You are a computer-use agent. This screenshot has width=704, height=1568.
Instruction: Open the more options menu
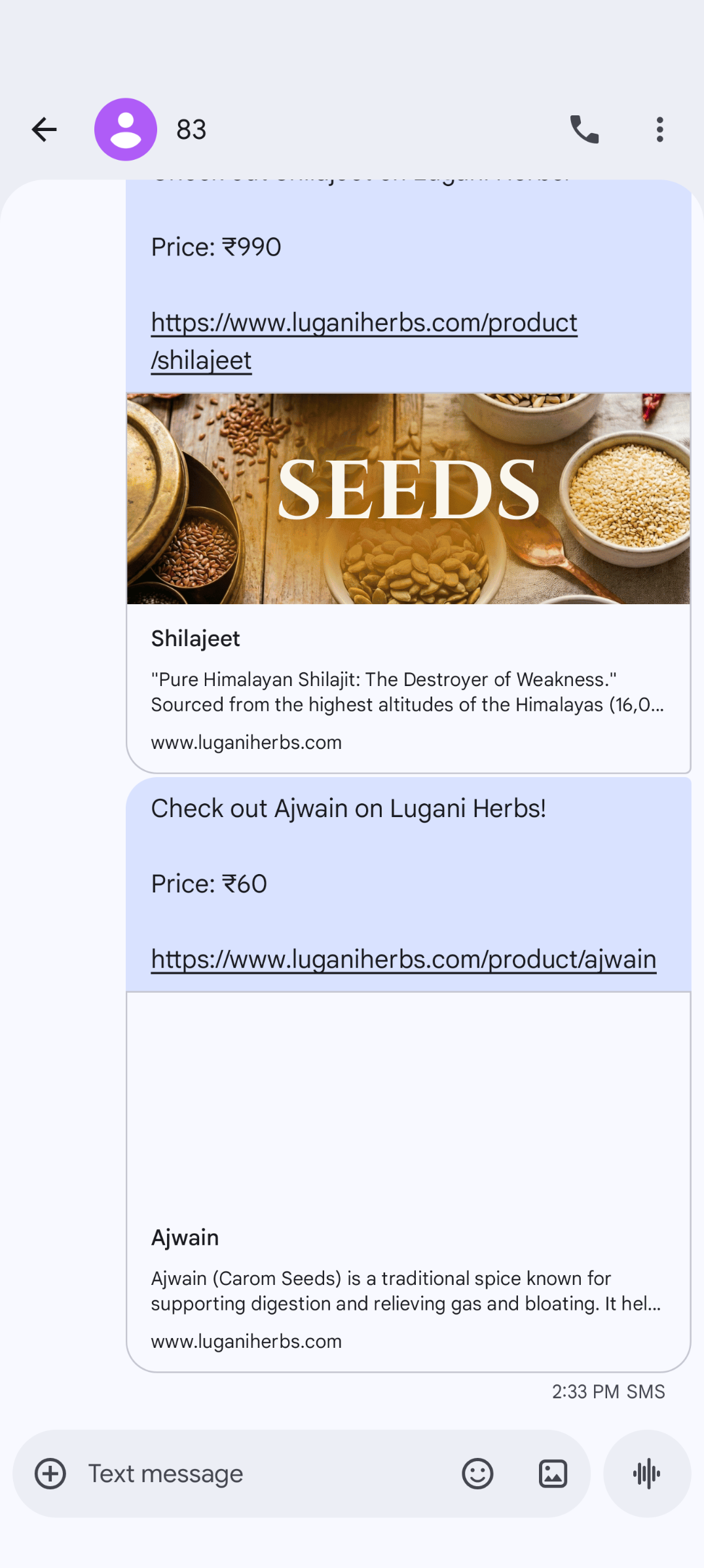click(659, 129)
